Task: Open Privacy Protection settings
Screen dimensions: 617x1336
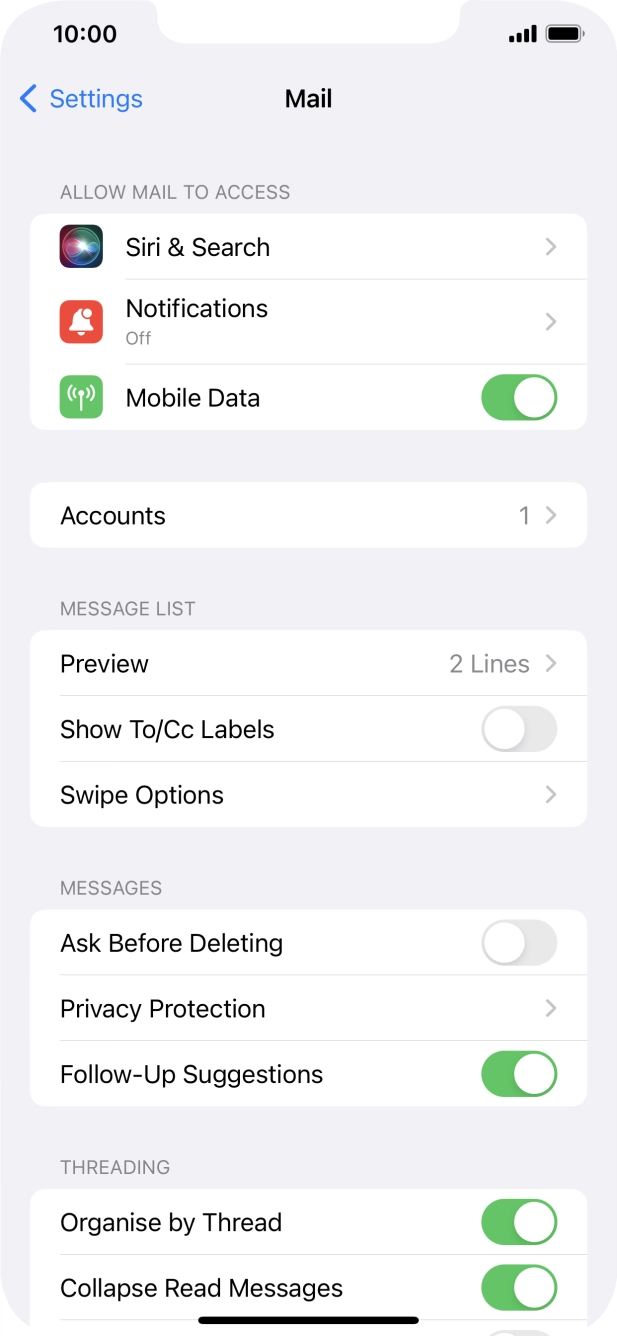Action: click(308, 1009)
